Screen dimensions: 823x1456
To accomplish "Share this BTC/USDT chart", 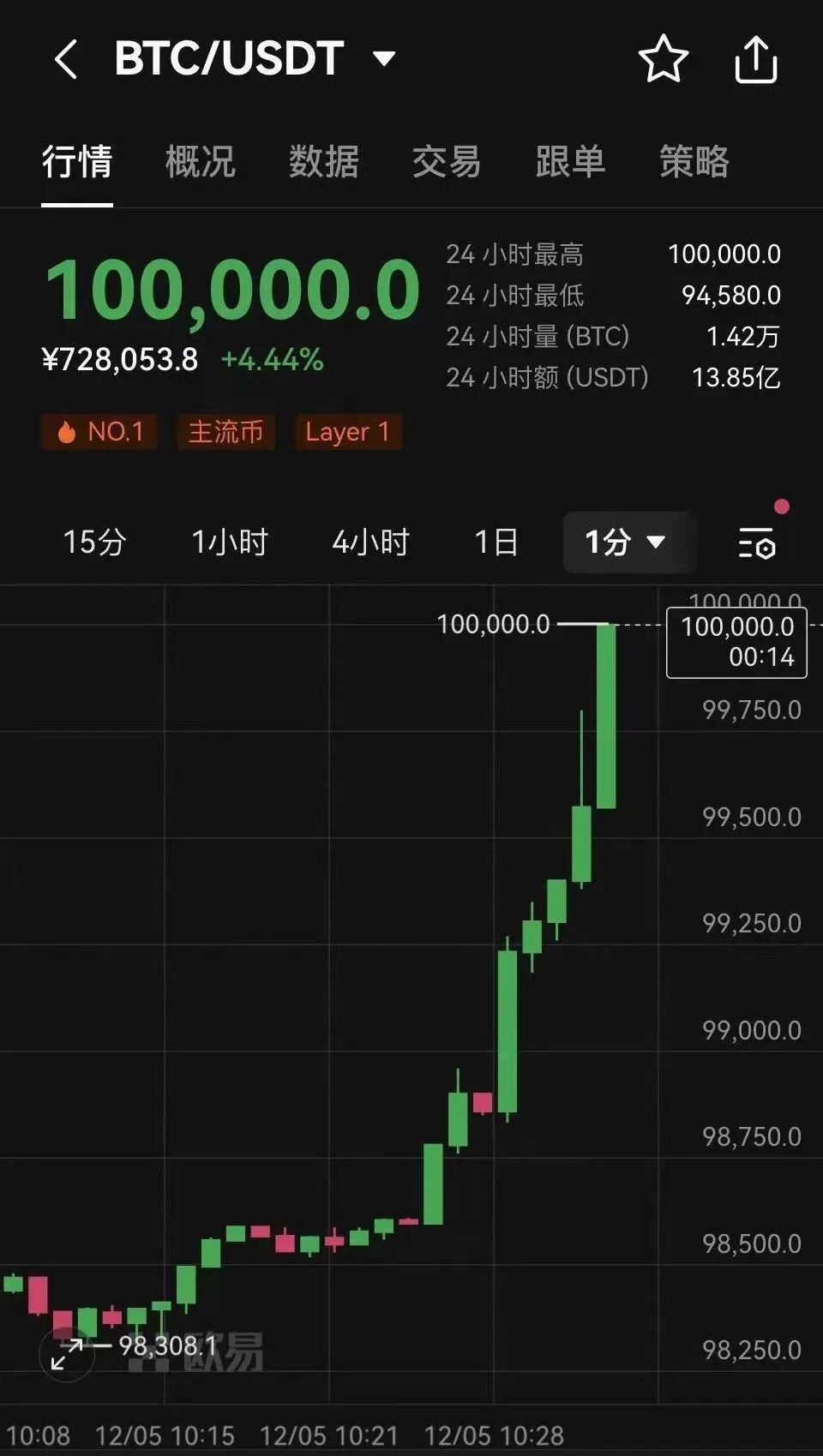I will coord(756,58).
